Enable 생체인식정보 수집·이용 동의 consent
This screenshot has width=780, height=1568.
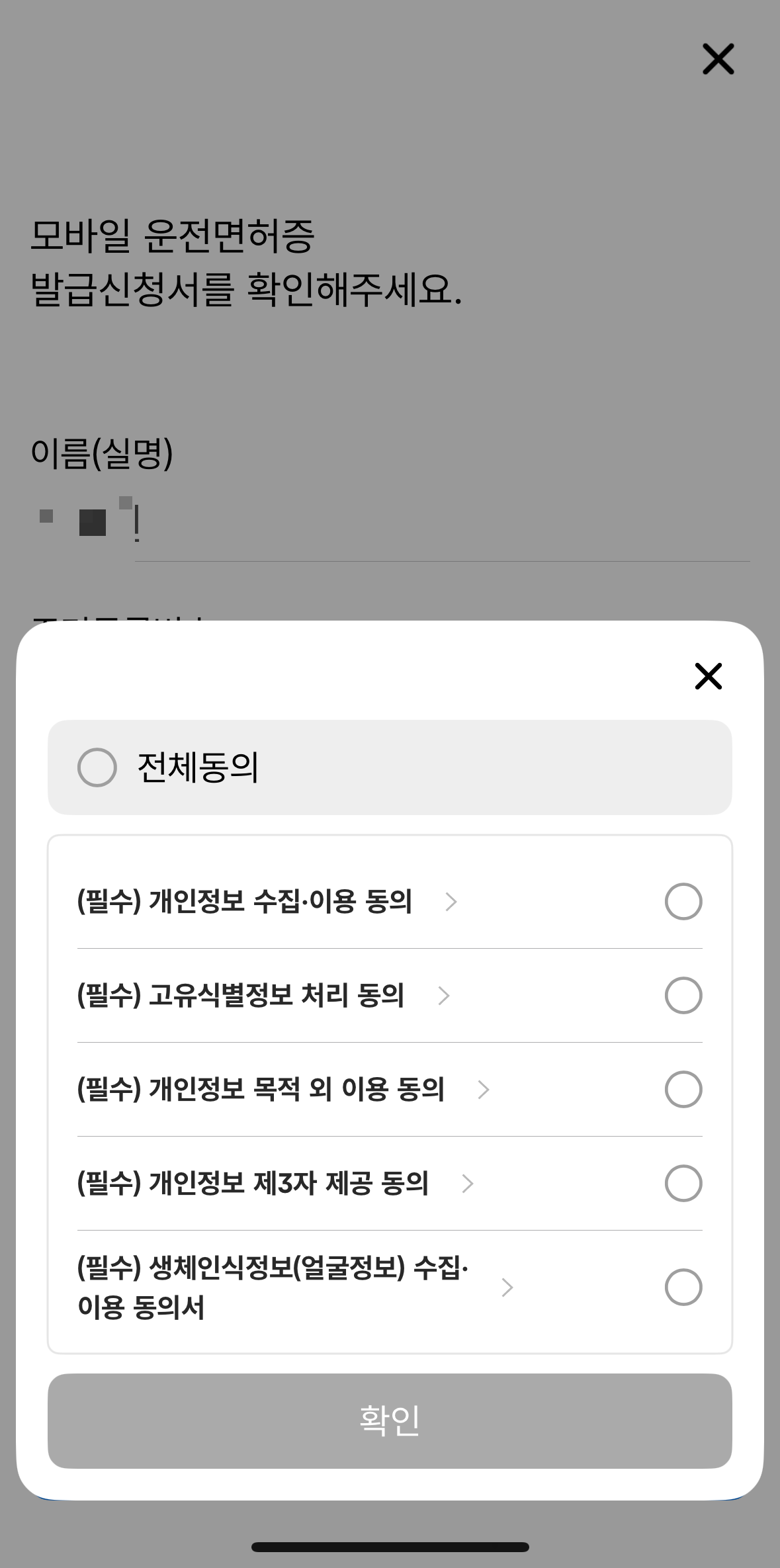683,1288
